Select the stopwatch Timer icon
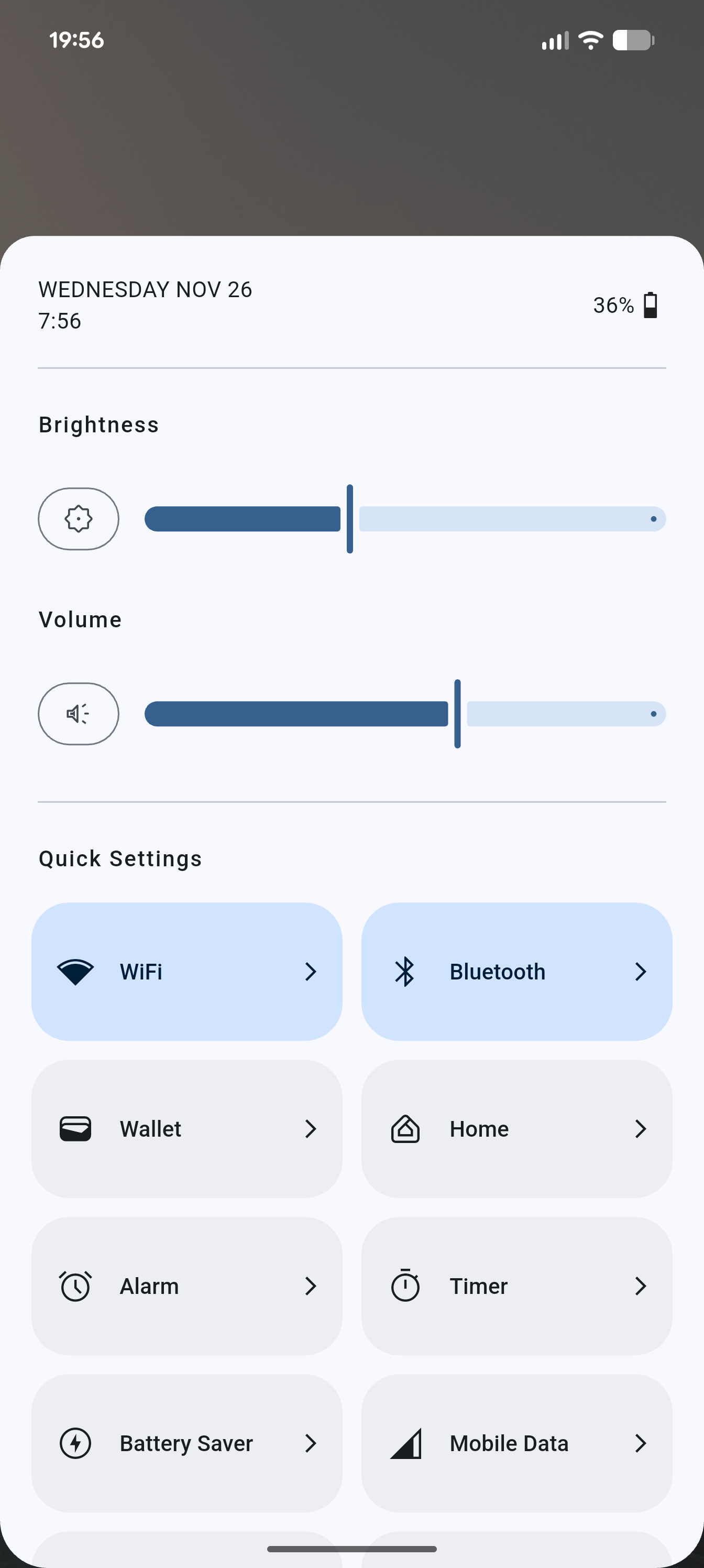The width and height of the screenshot is (704, 1568). (405, 1286)
